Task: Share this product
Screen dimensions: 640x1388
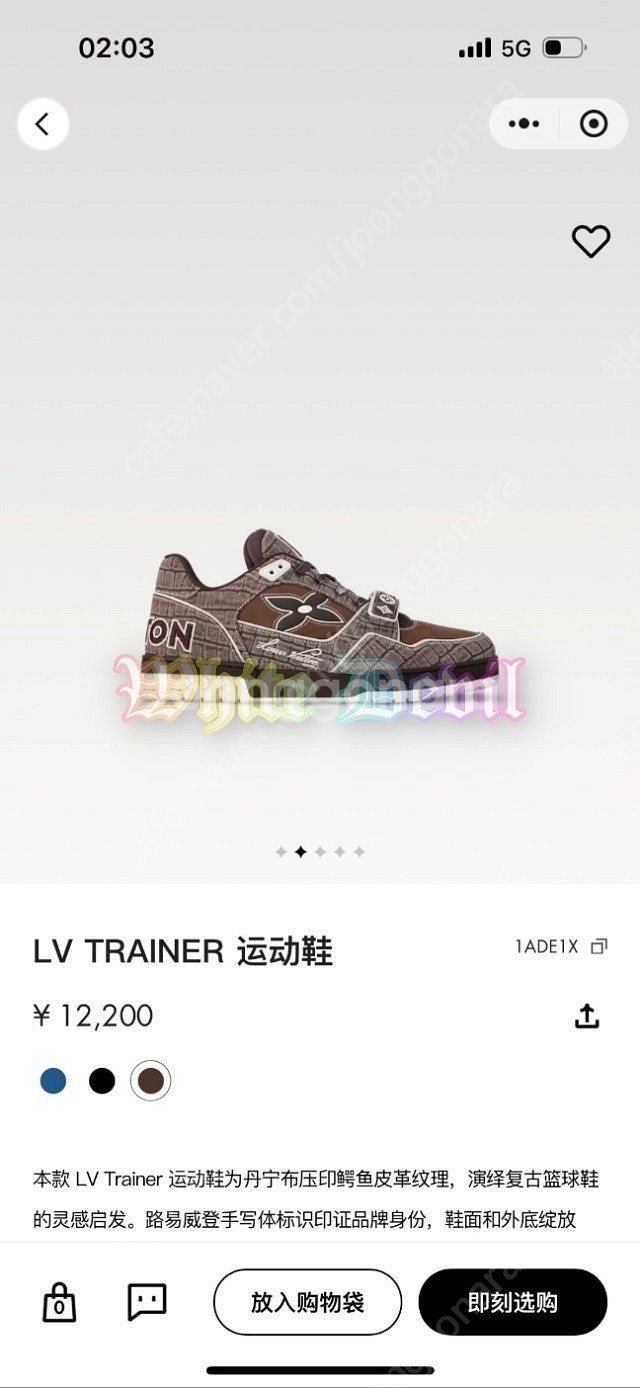Action: coord(587,1016)
